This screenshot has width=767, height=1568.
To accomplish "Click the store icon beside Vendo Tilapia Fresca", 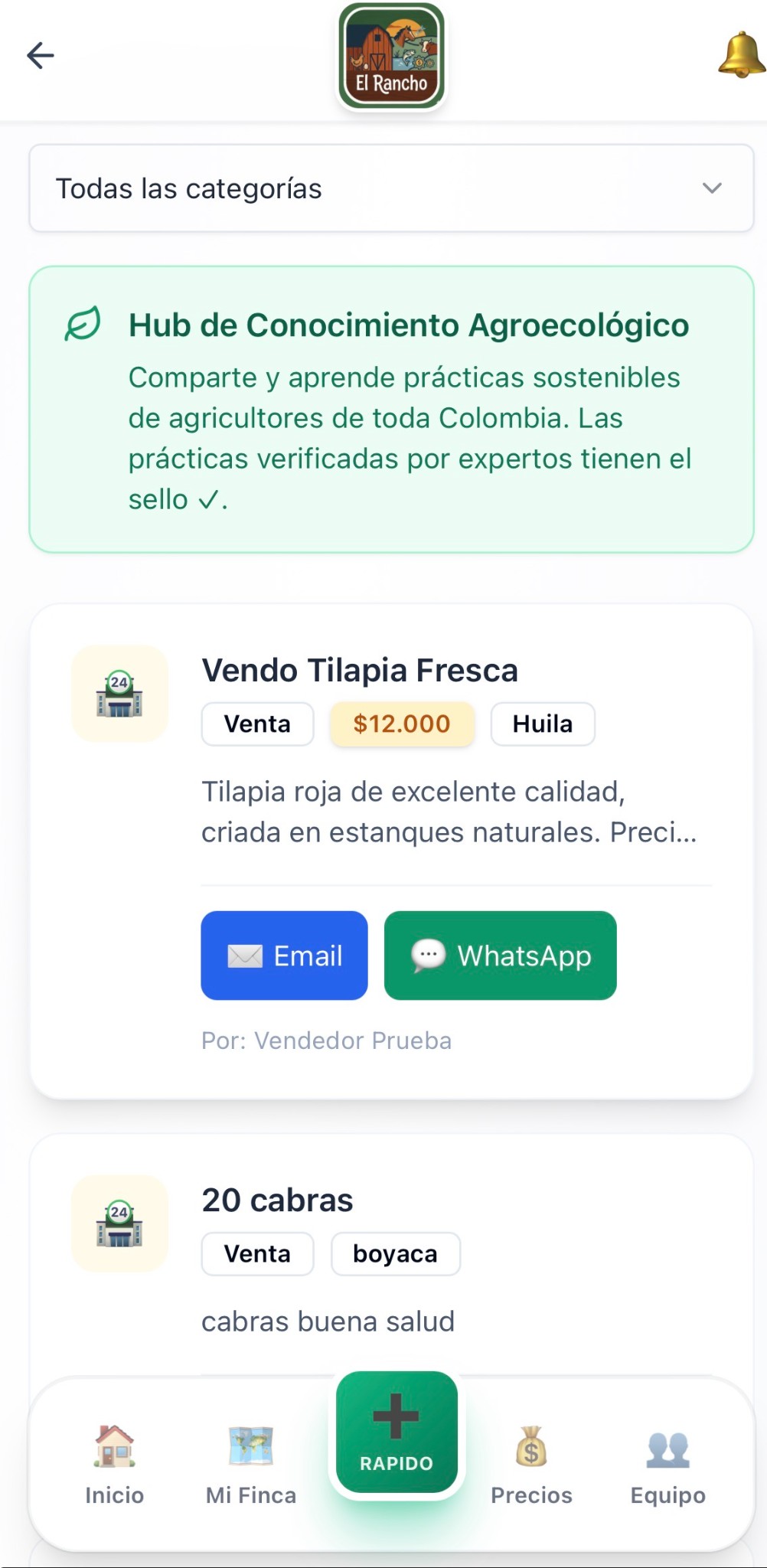I will pyautogui.click(x=119, y=692).
